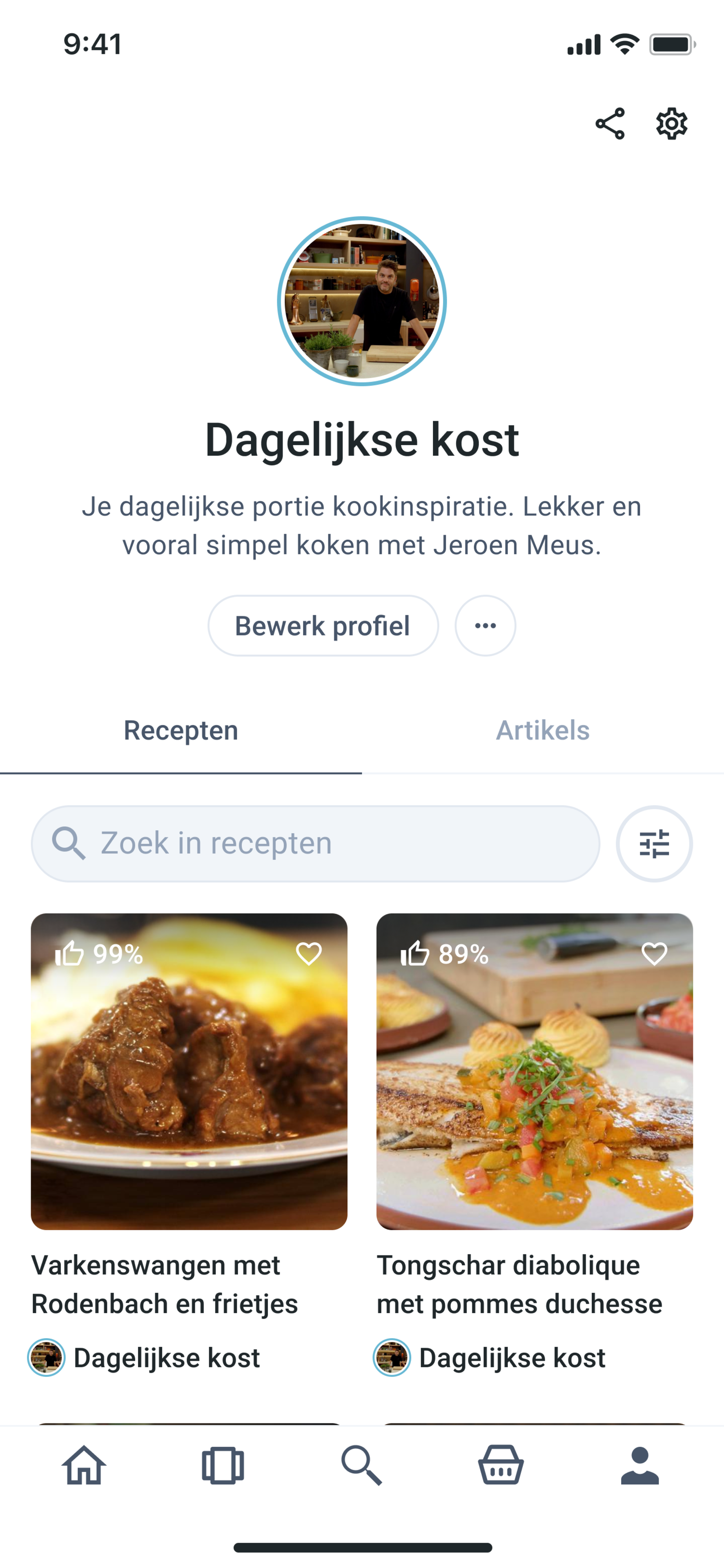Favorite the Varkenswangen recipe with the heart

[x=309, y=953]
